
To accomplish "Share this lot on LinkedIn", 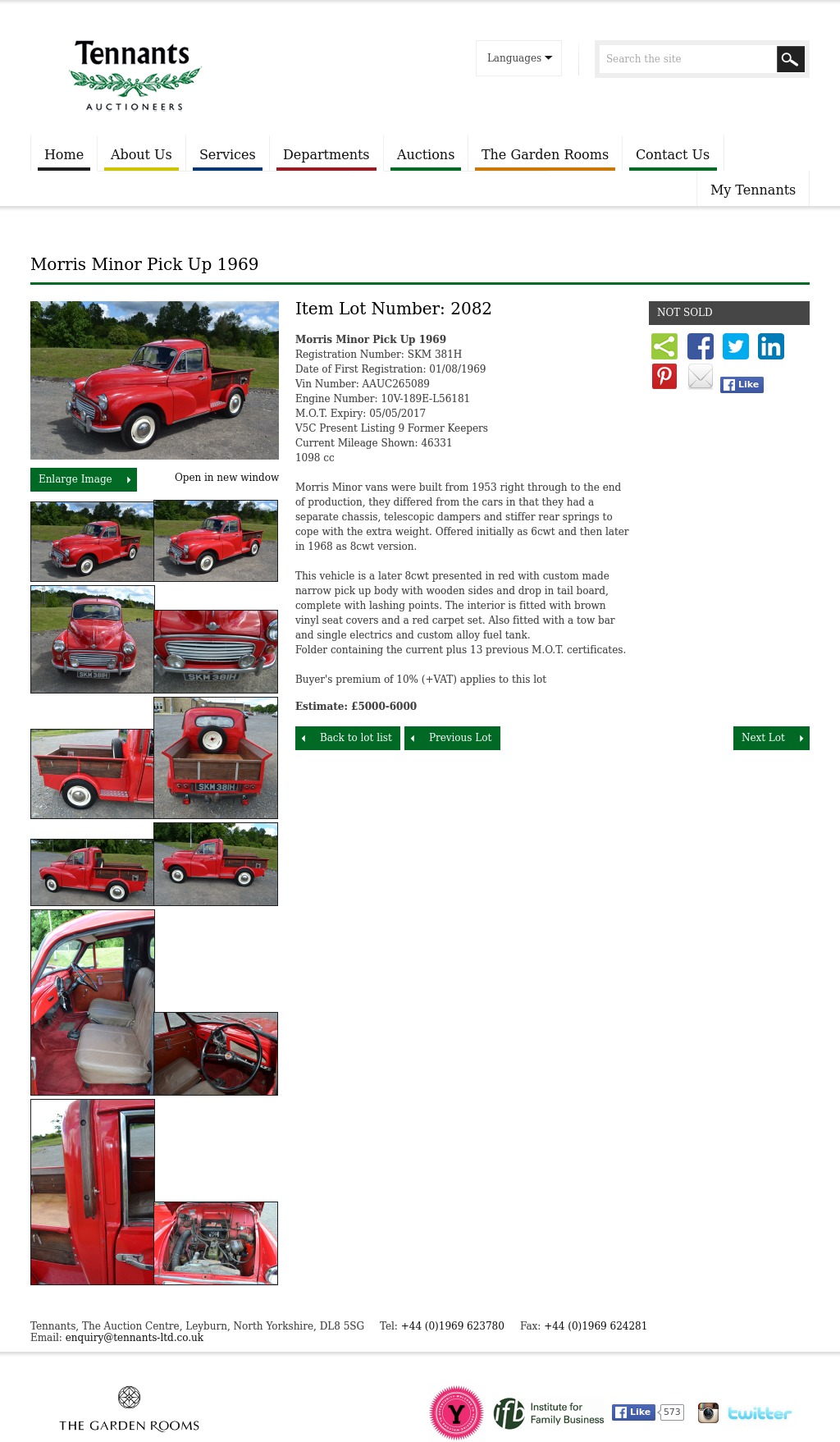I will click(771, 346).
